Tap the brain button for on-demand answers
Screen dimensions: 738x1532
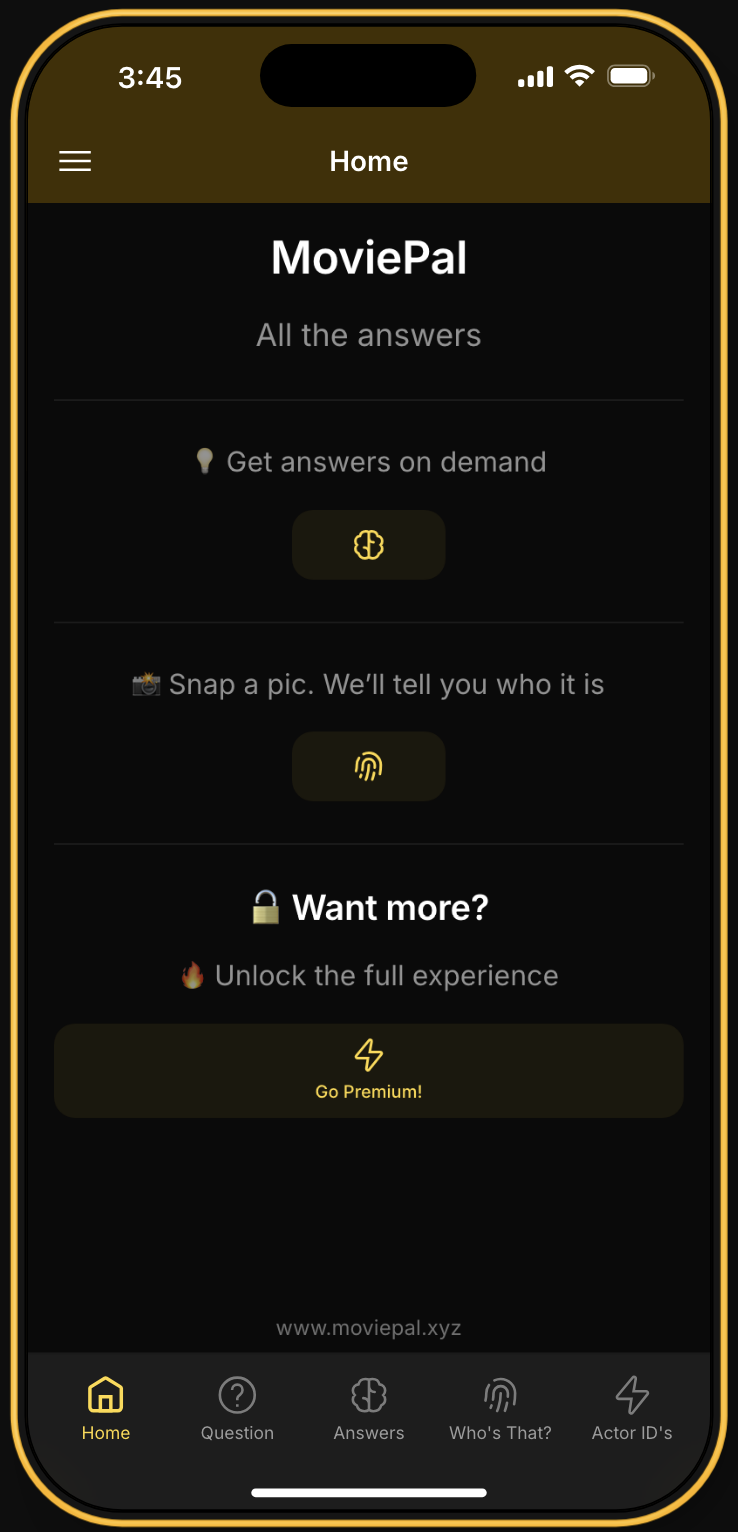coord(368,545)
